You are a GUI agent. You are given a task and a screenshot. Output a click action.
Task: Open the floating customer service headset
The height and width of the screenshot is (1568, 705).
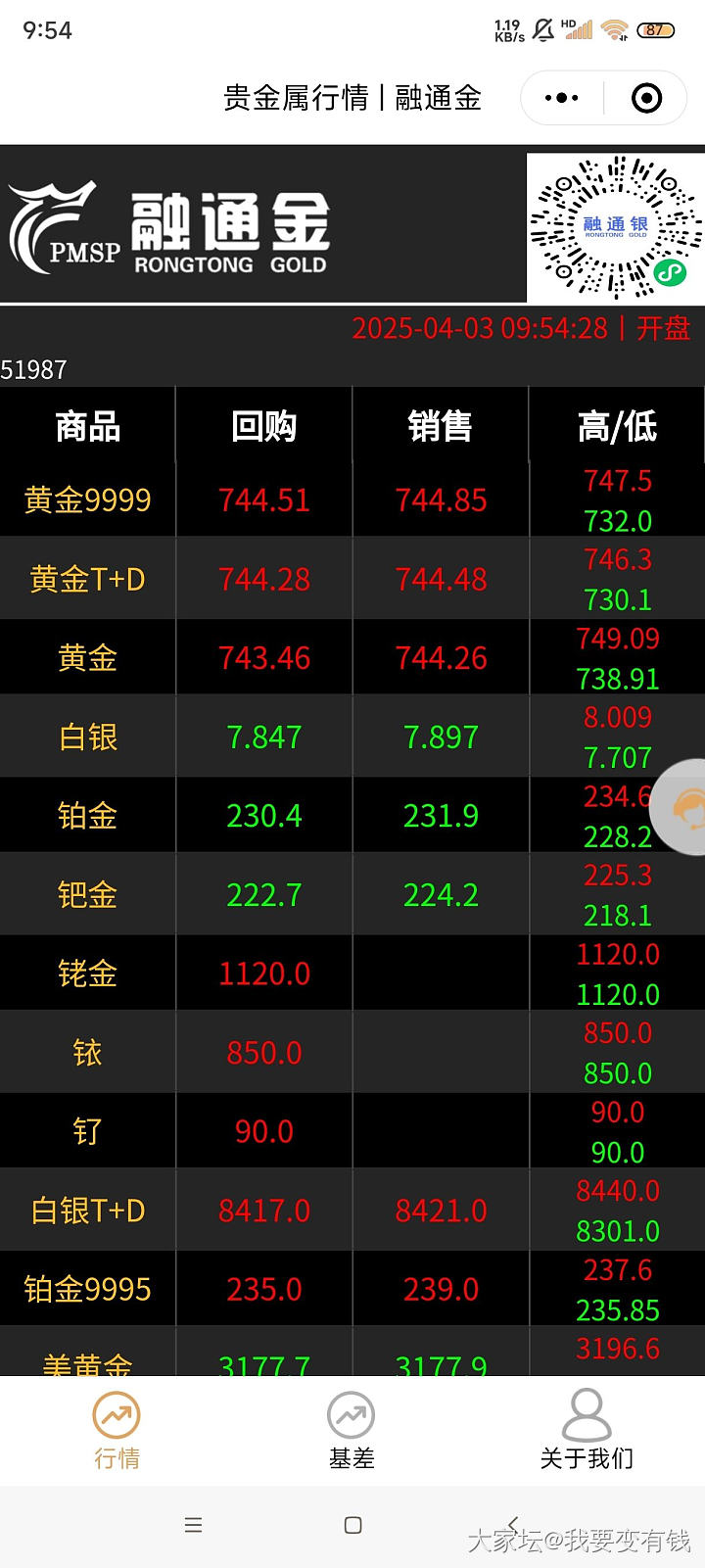click(684, 807)
